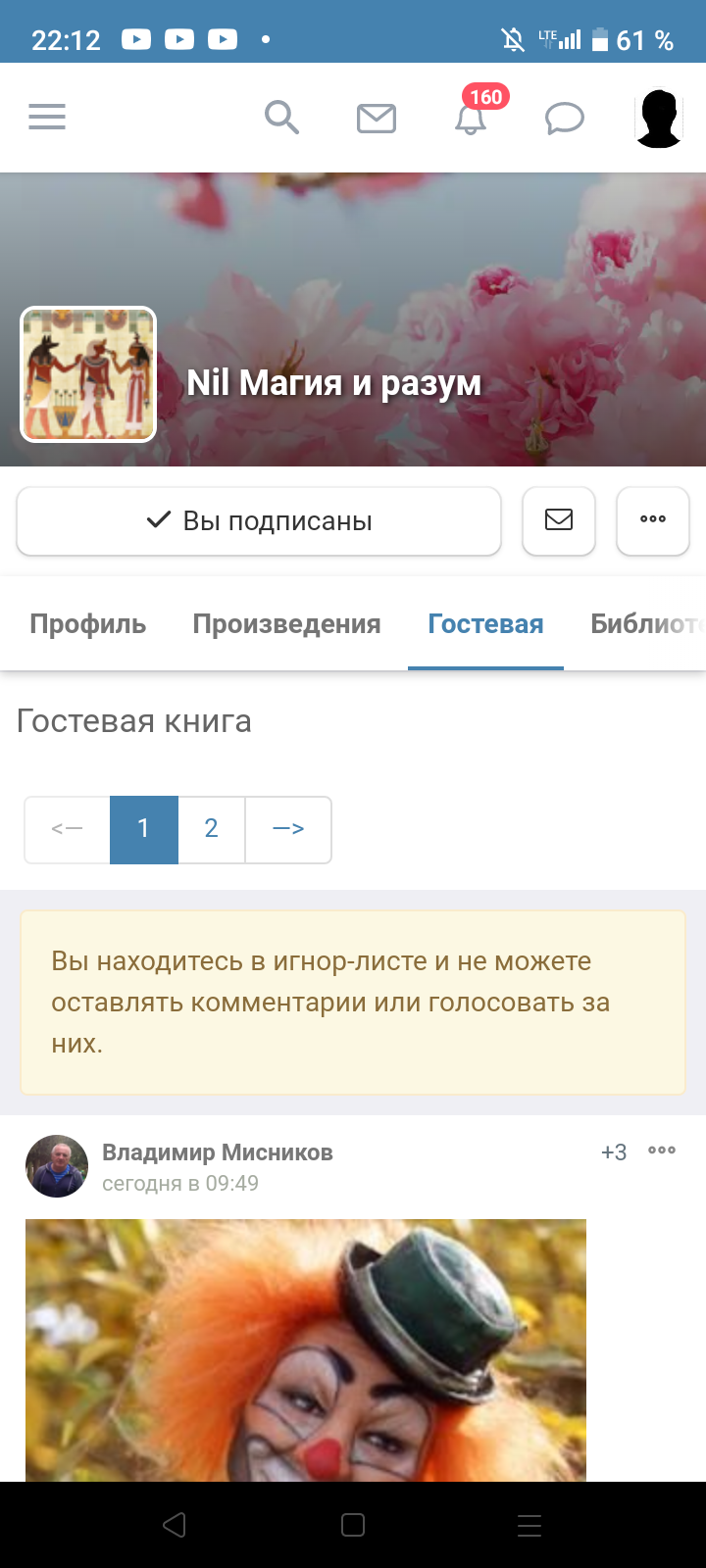The height and width of the screenshot is (1568, 706).
Task: Open the mail envelope in the top bar
Action: click(376, 119)
